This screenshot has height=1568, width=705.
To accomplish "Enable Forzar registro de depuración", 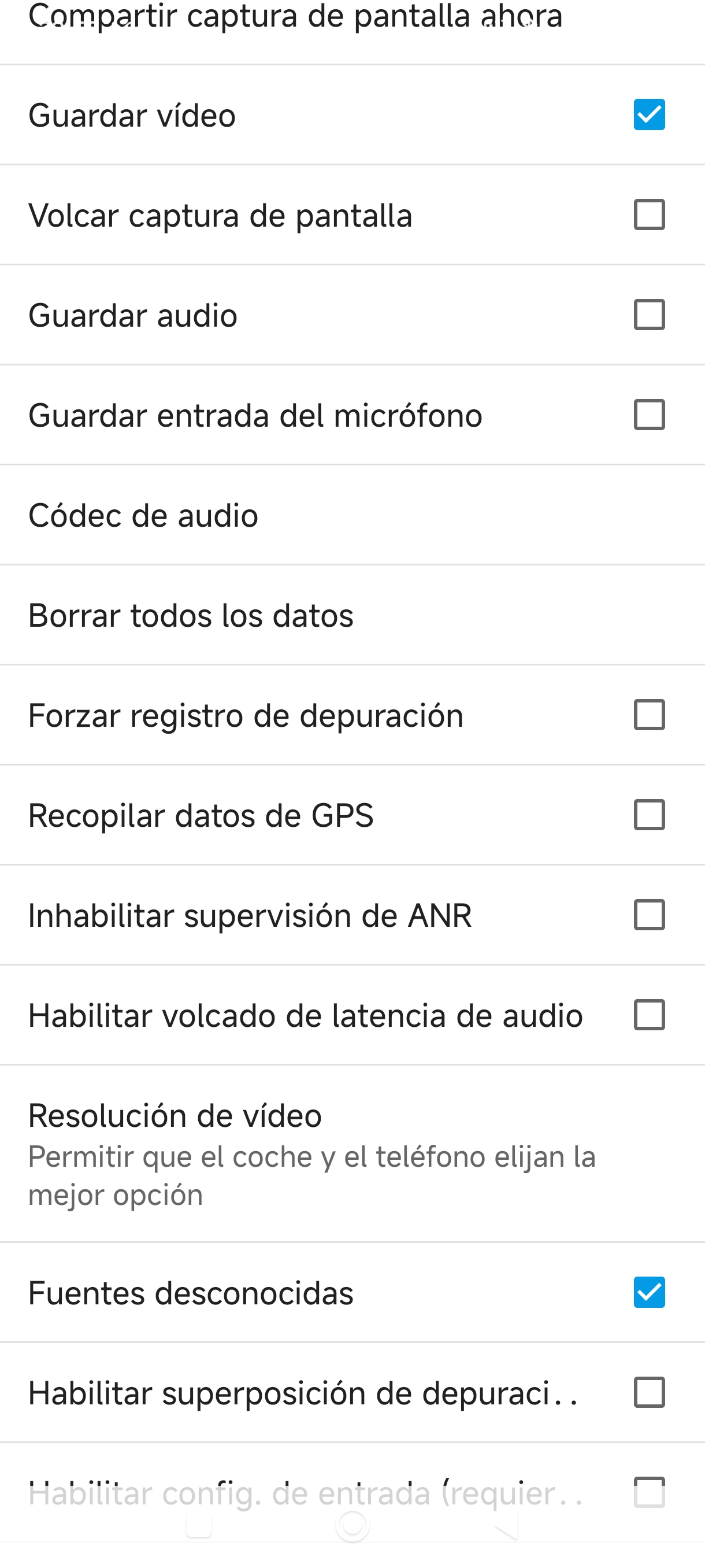I will 649,715.
